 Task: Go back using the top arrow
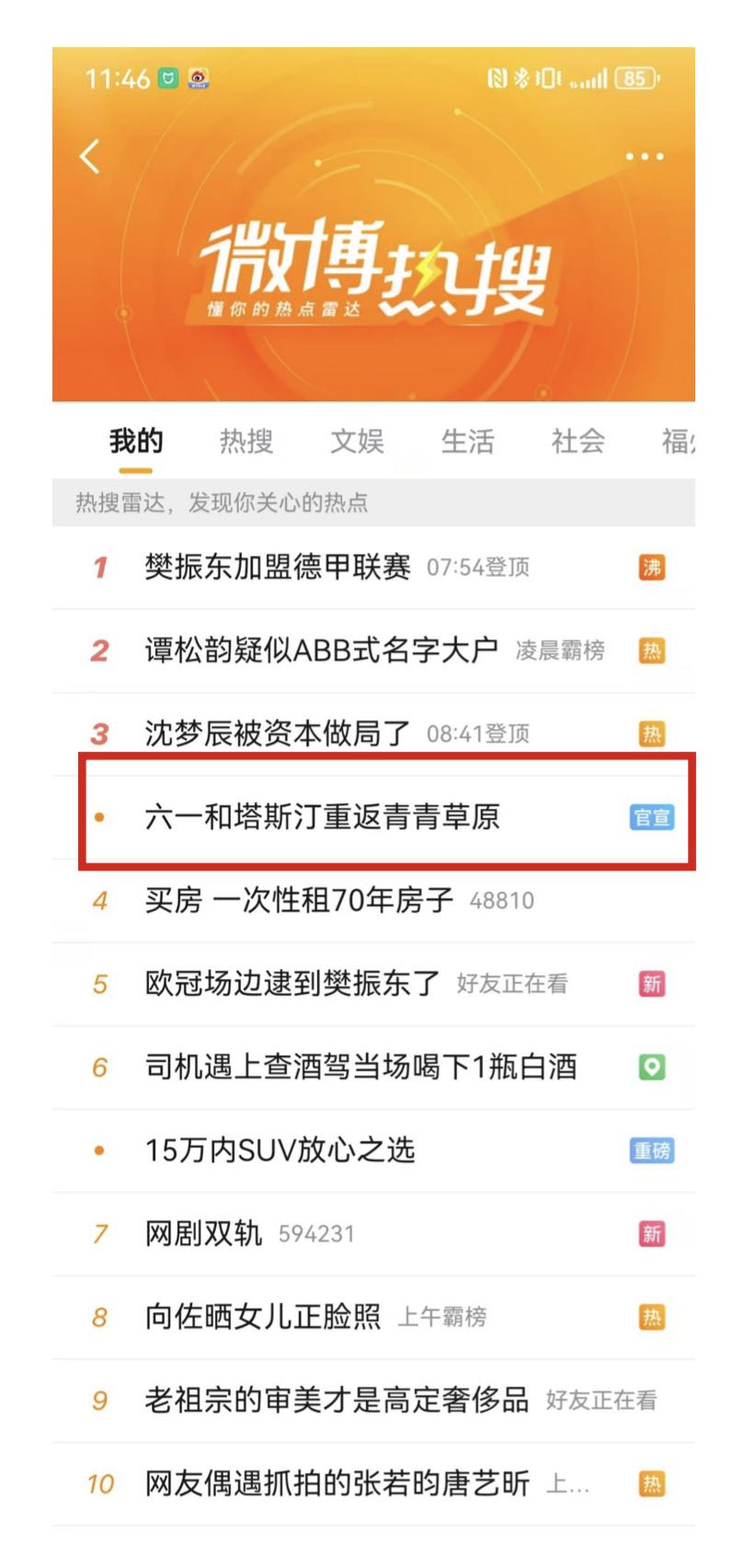click(x=90, y=156)
